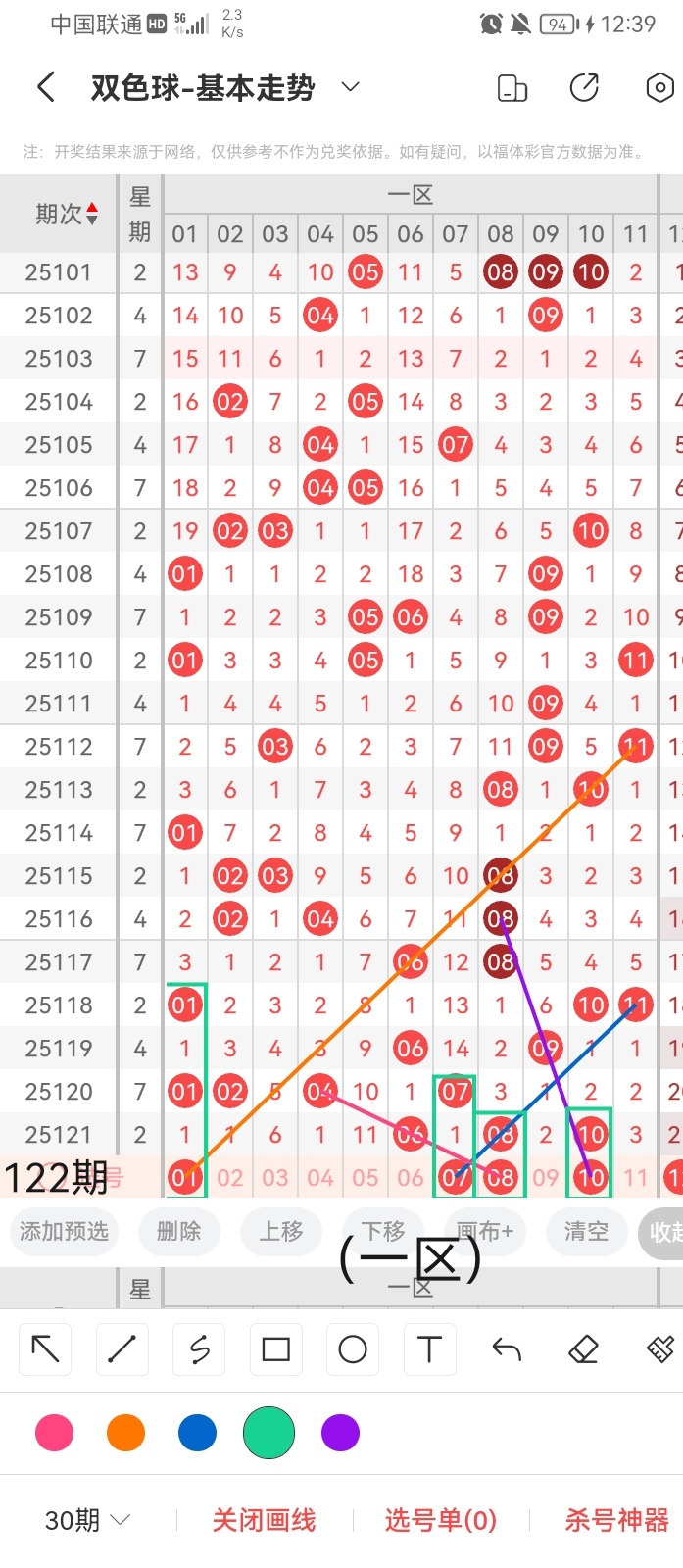Choose the purple line color
683x1568 pixels.
[x=340, y=1433]
